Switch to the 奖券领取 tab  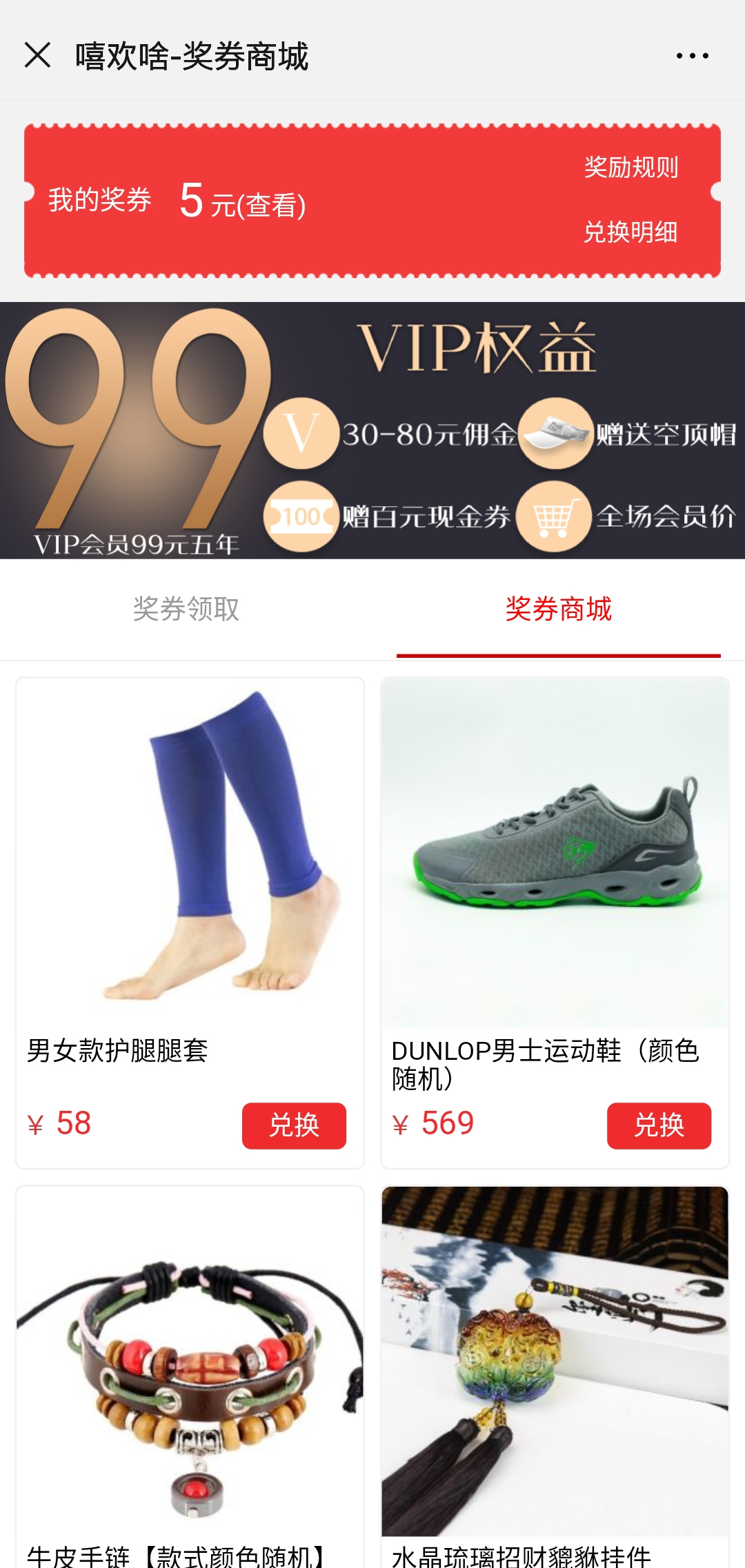(186, 609)
